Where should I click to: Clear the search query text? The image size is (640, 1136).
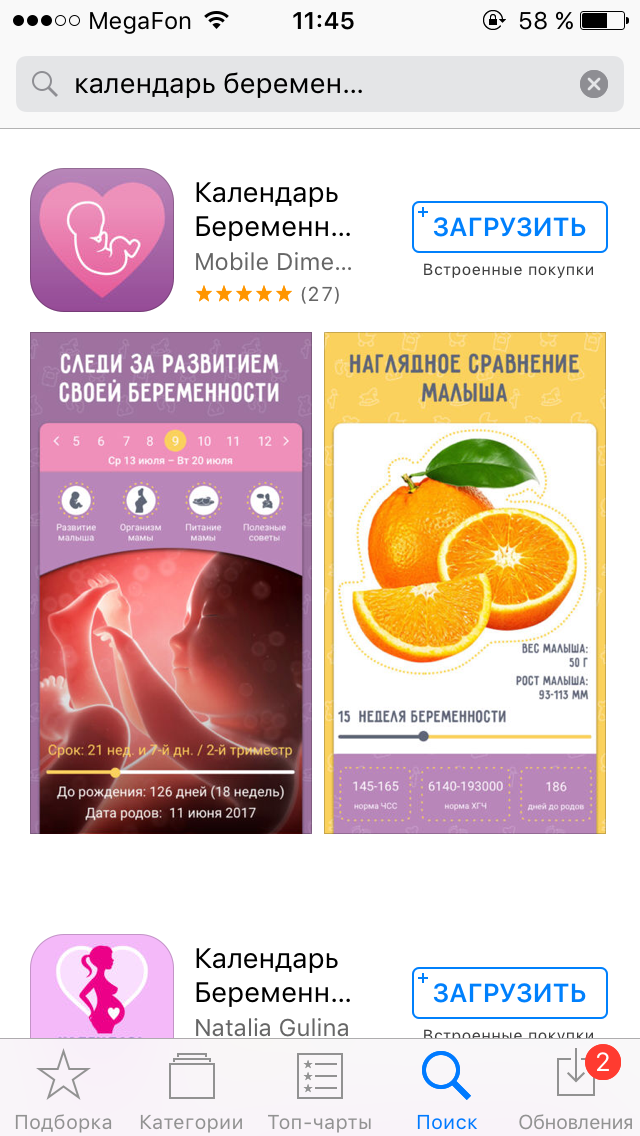coord(594,85)
